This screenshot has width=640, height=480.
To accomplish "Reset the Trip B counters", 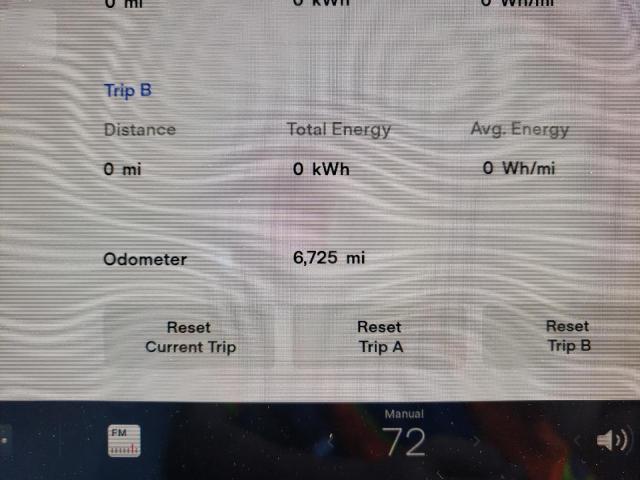I will tap(567, 336).
